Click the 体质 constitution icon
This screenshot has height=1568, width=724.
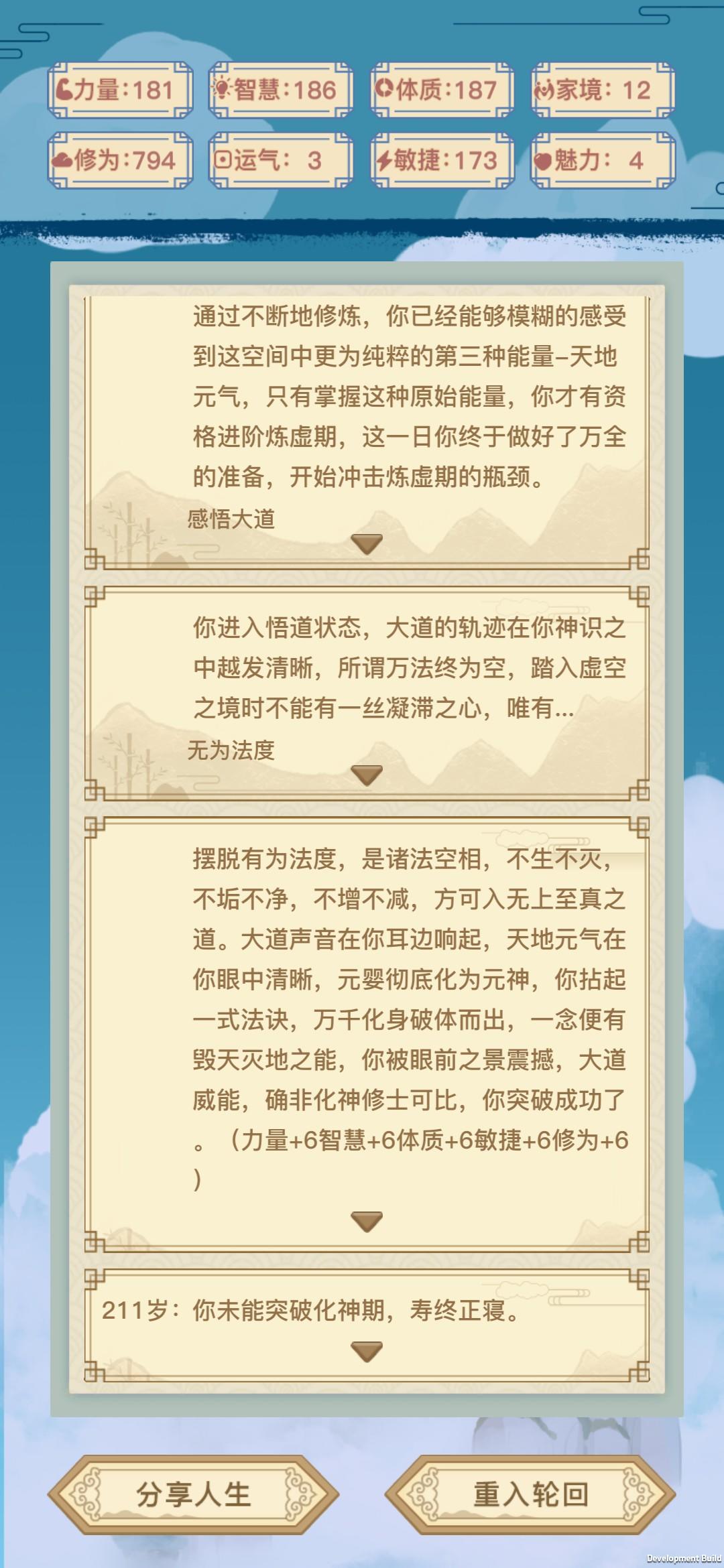click(x=385, y=87)
